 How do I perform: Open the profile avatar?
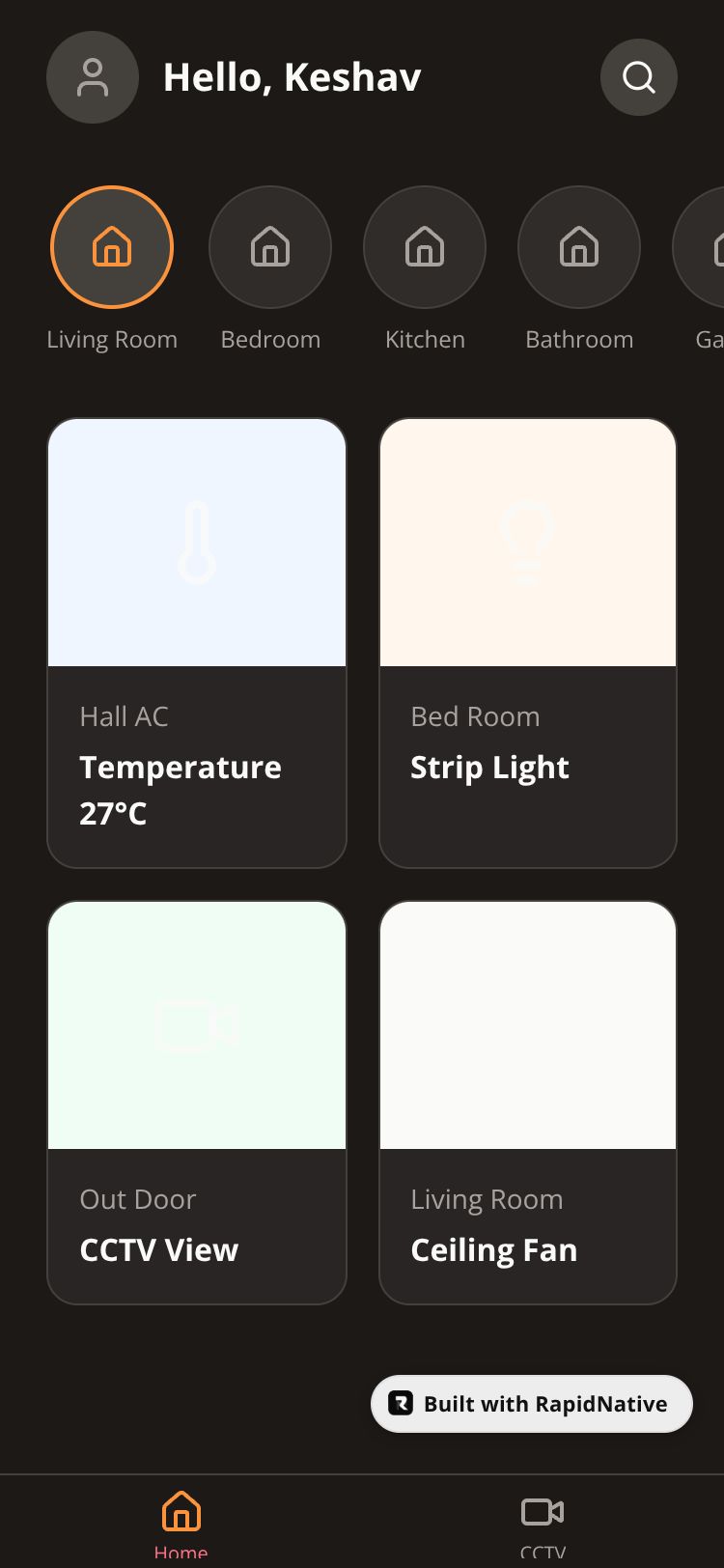(x=93, y=77)
